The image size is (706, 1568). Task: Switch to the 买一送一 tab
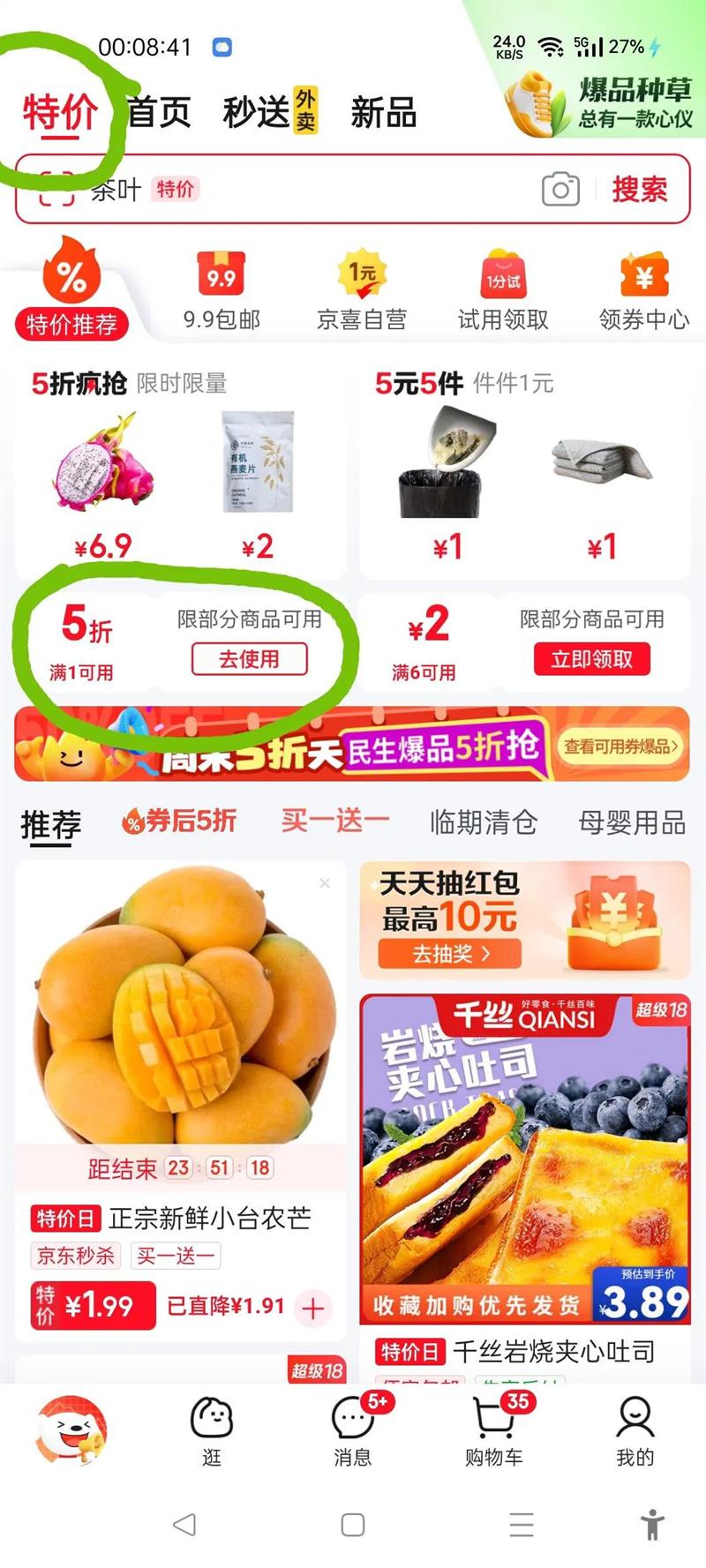tap(334, 821)
